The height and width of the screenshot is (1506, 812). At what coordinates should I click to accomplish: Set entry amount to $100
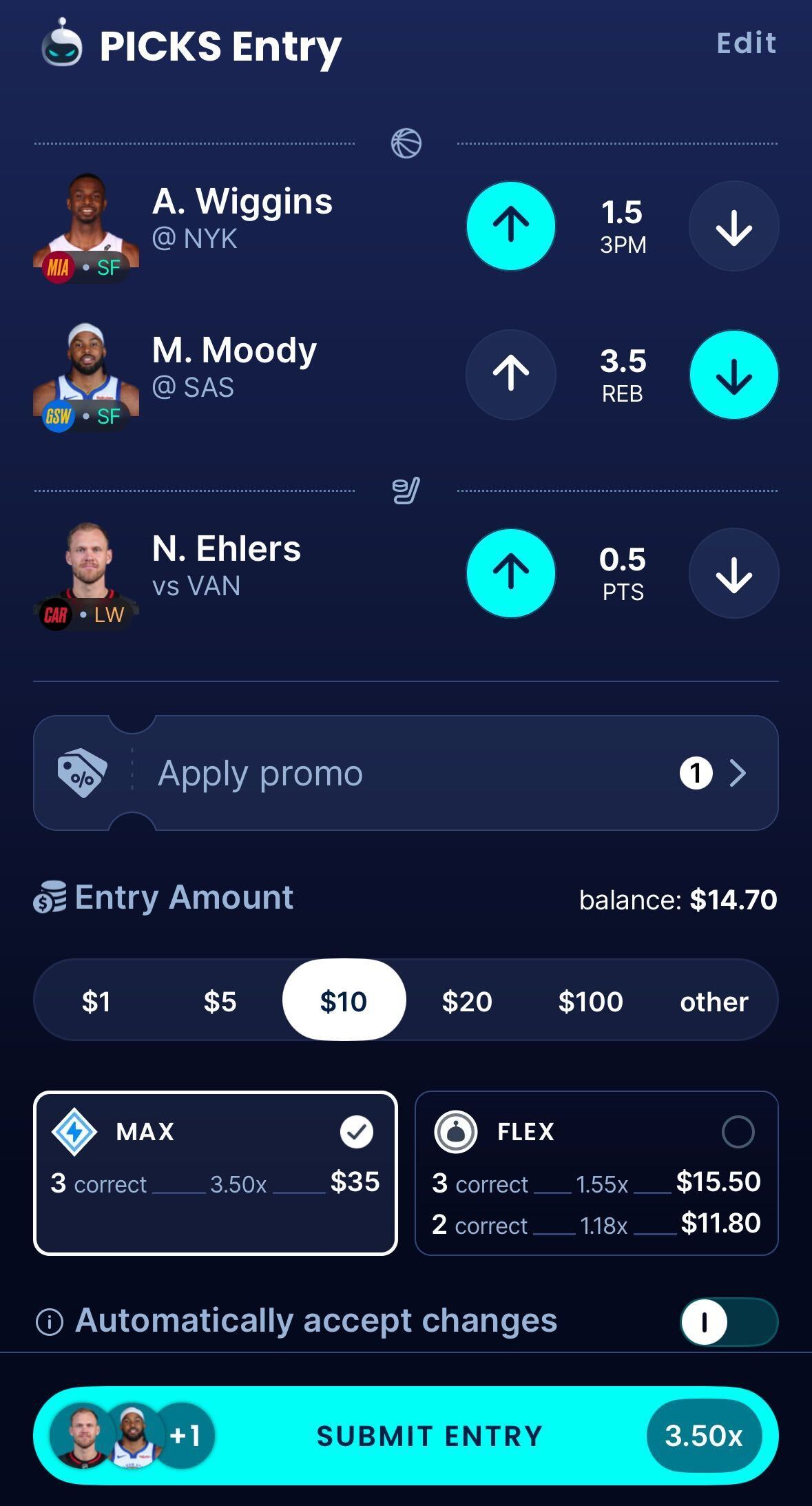pyautogui.click(x=590, y=1001)
